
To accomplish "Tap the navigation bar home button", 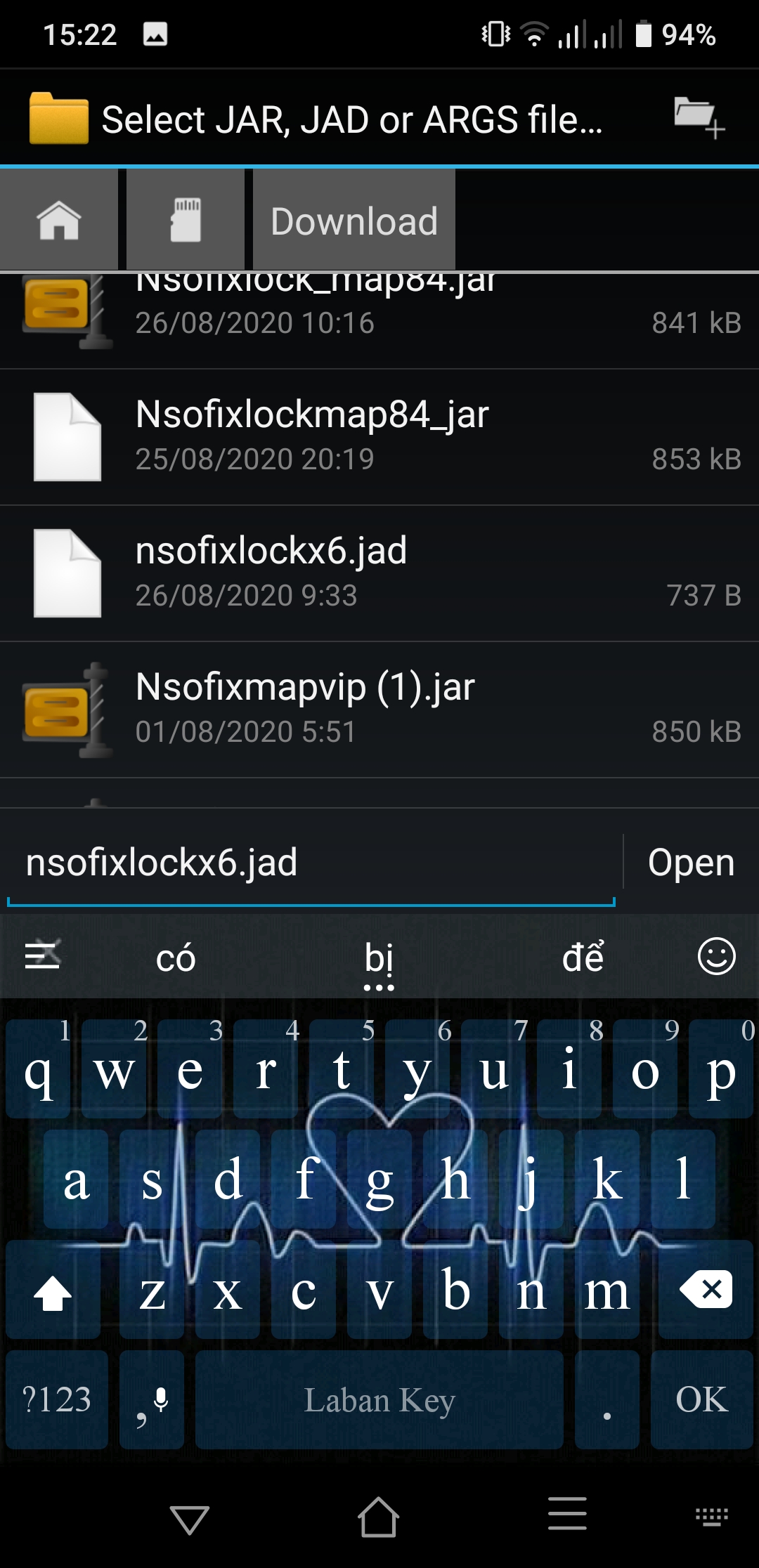I will [379, 1517].
